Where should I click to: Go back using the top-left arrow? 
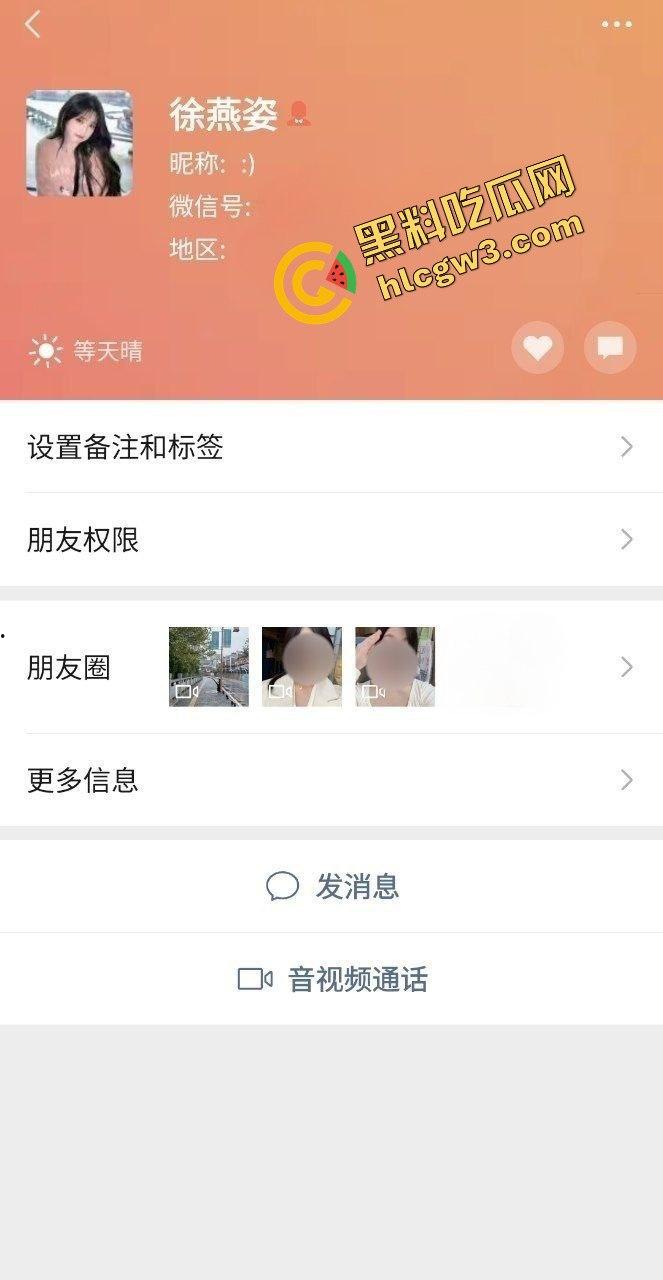[33, 25]
